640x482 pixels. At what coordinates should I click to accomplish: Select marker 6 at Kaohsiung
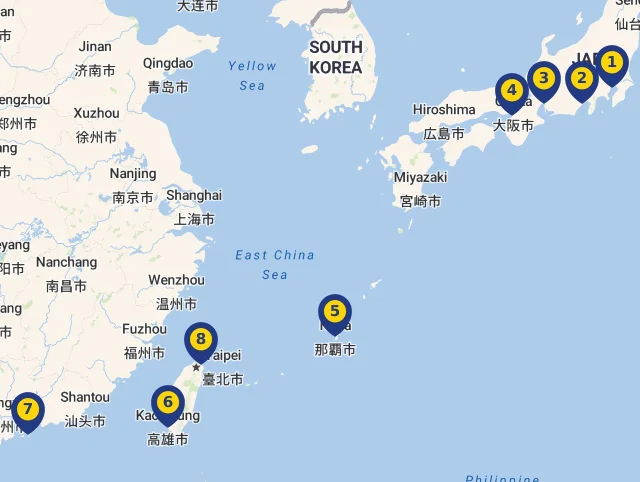(168, 404)
